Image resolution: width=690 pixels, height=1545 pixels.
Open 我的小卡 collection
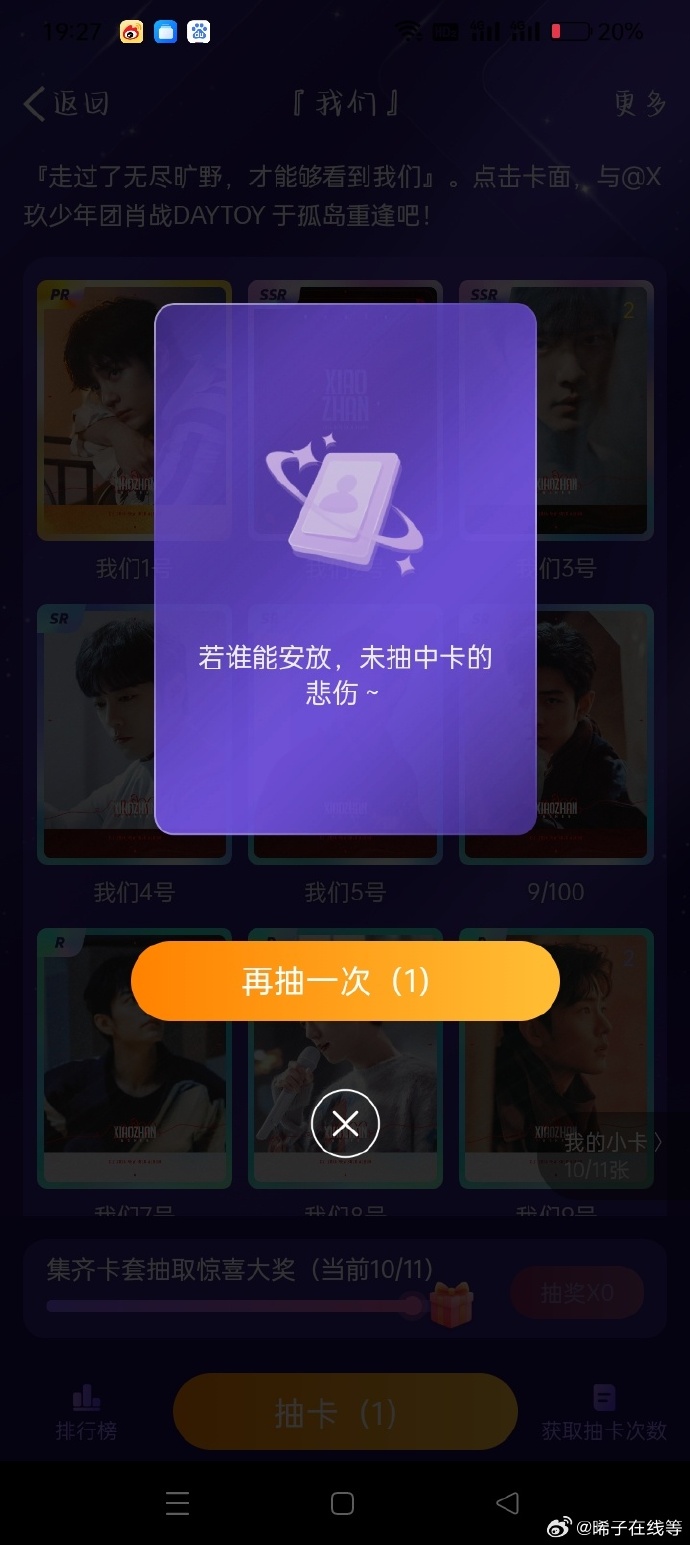pyautogui.click(x=612, y=1155)
